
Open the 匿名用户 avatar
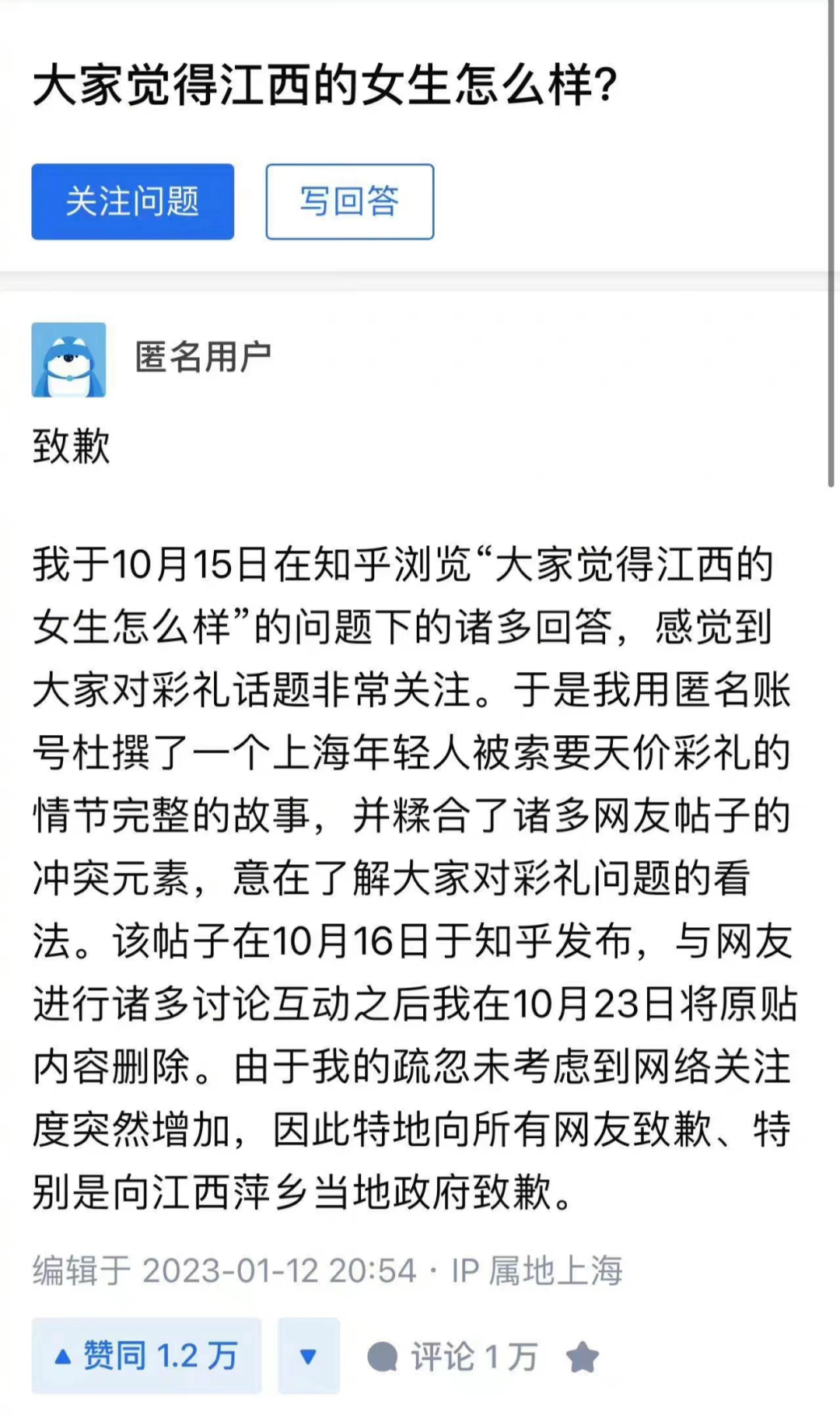coord(68,360)
